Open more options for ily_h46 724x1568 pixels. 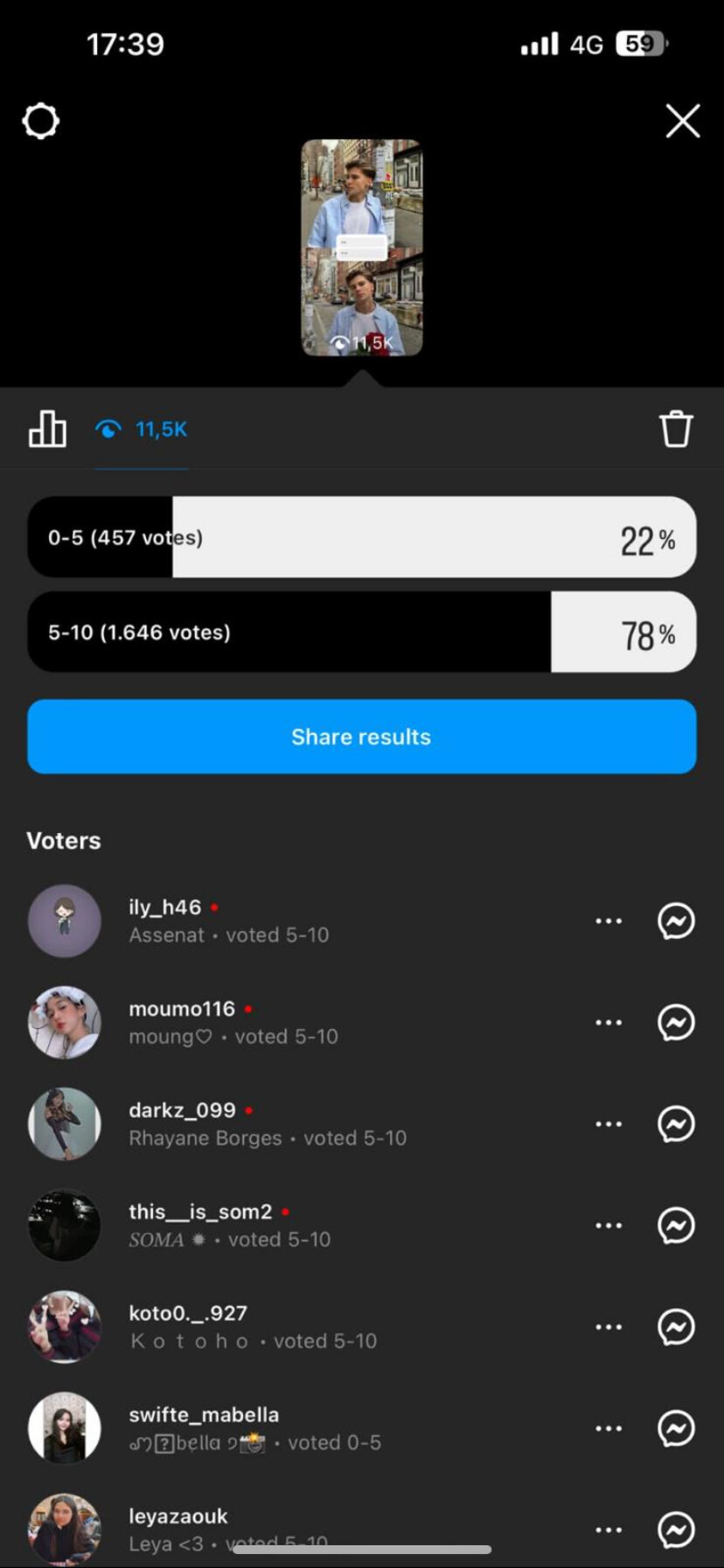(609, 920)
